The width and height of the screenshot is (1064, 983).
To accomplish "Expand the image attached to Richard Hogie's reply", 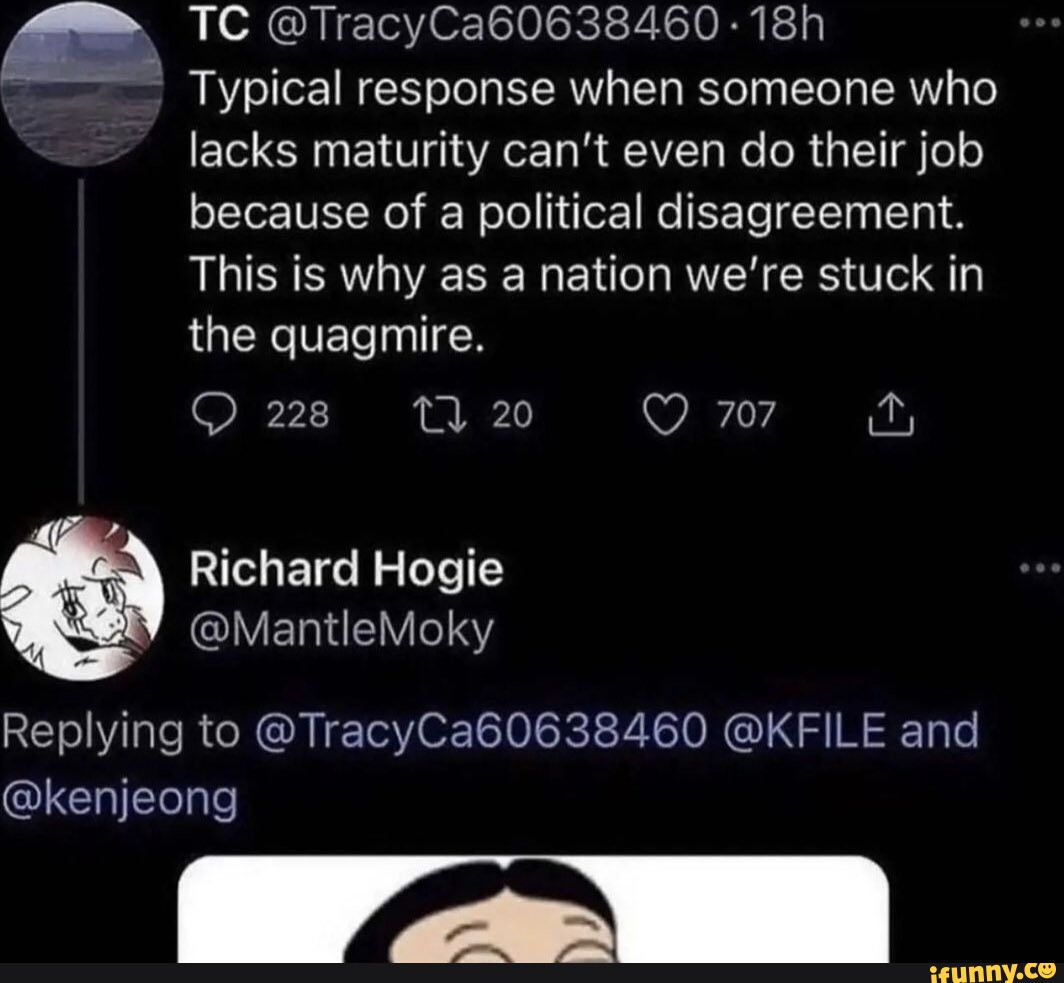I will 533,910.
